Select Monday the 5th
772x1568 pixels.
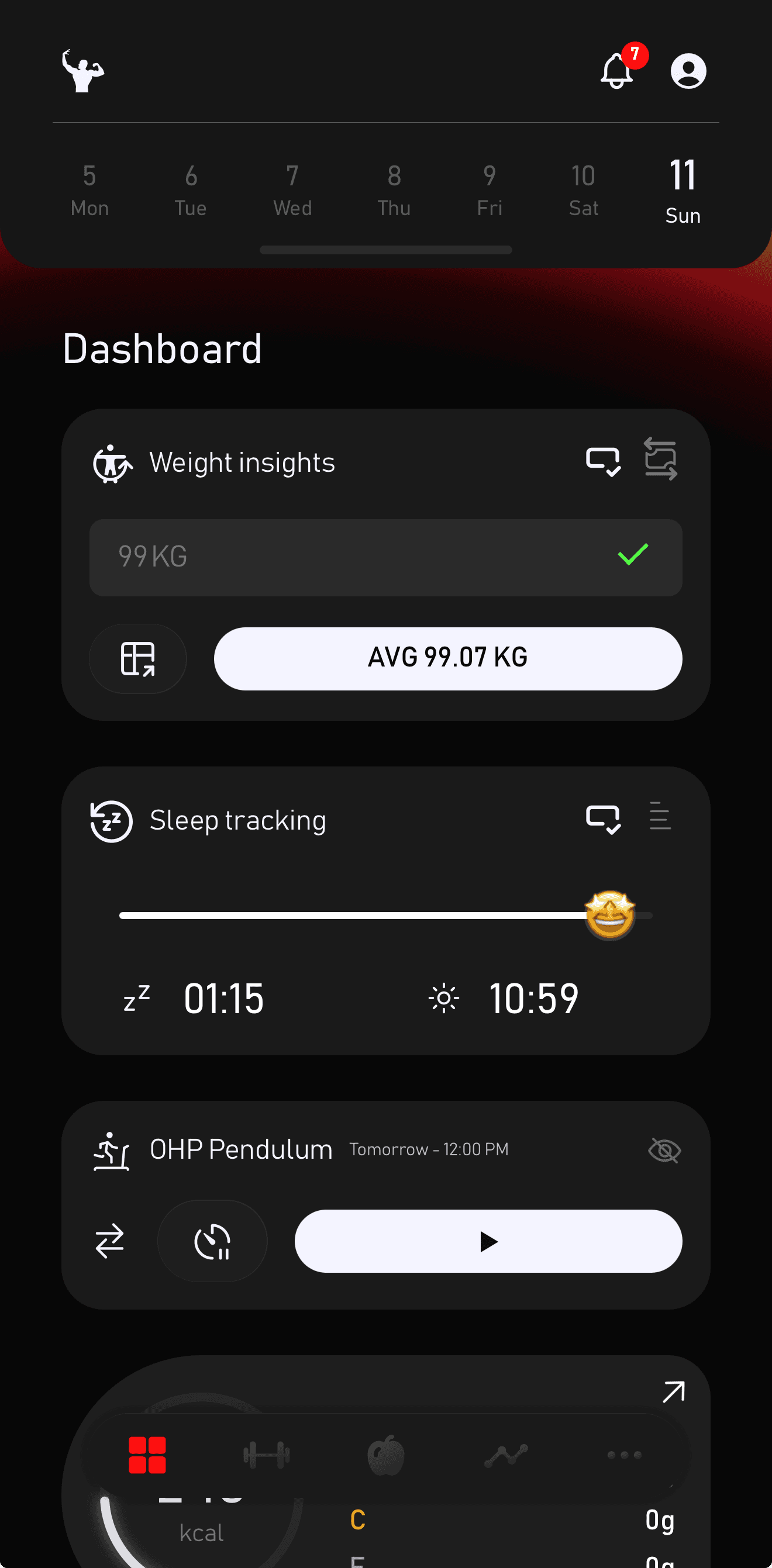pyautogui.click(x=89, y=191)
